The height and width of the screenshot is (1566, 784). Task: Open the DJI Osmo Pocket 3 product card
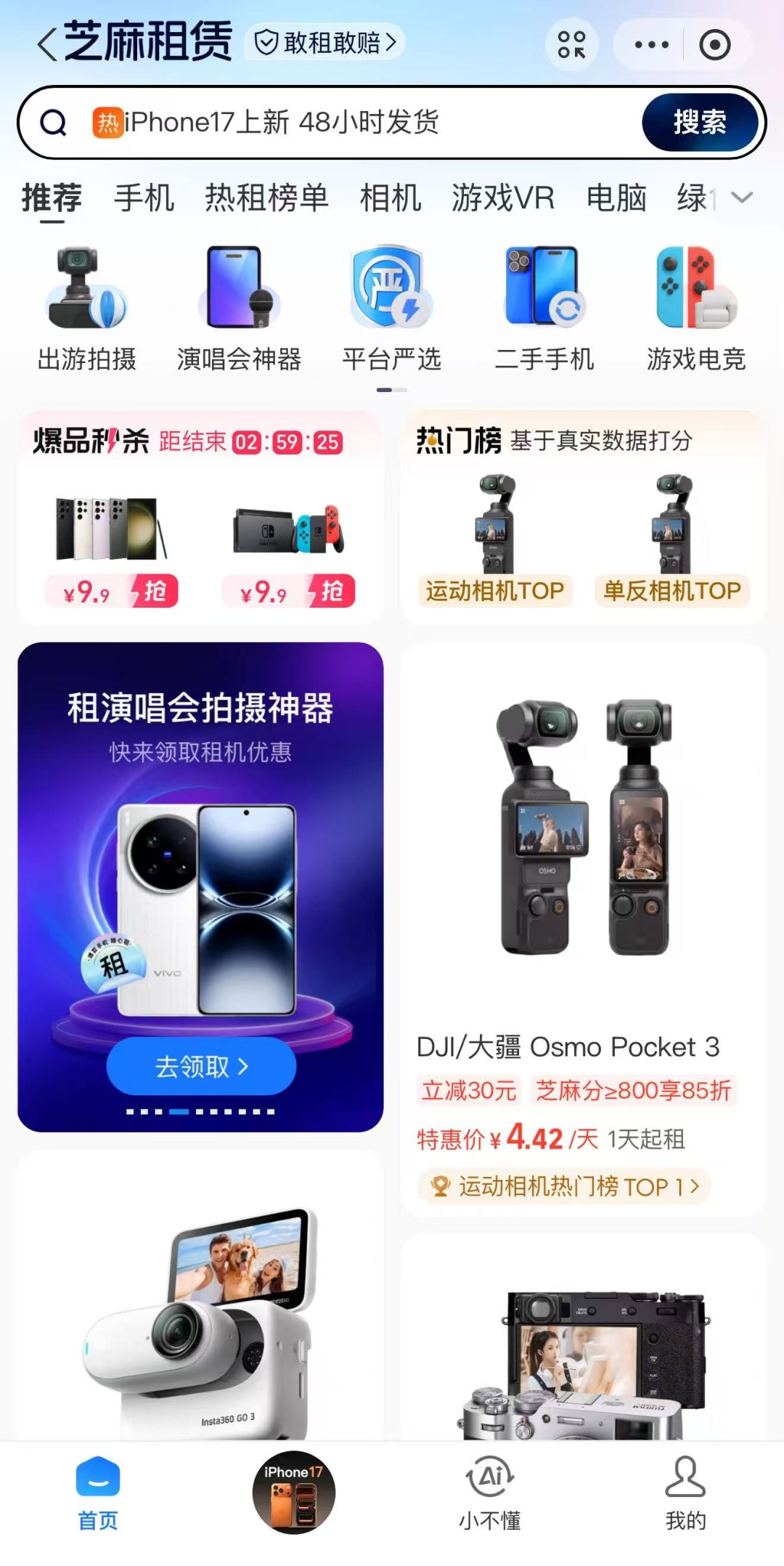point(589,908)
